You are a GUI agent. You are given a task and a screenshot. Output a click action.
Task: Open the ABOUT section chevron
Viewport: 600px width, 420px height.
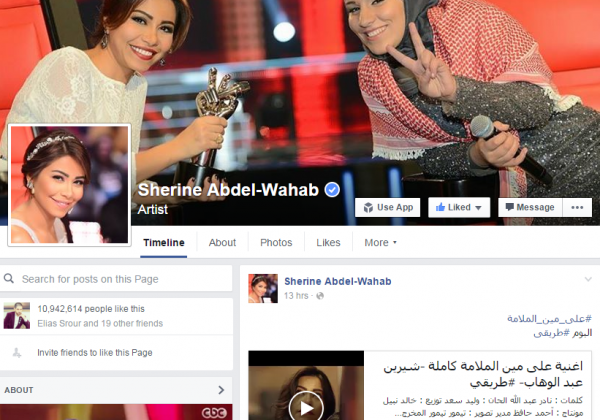222,389
